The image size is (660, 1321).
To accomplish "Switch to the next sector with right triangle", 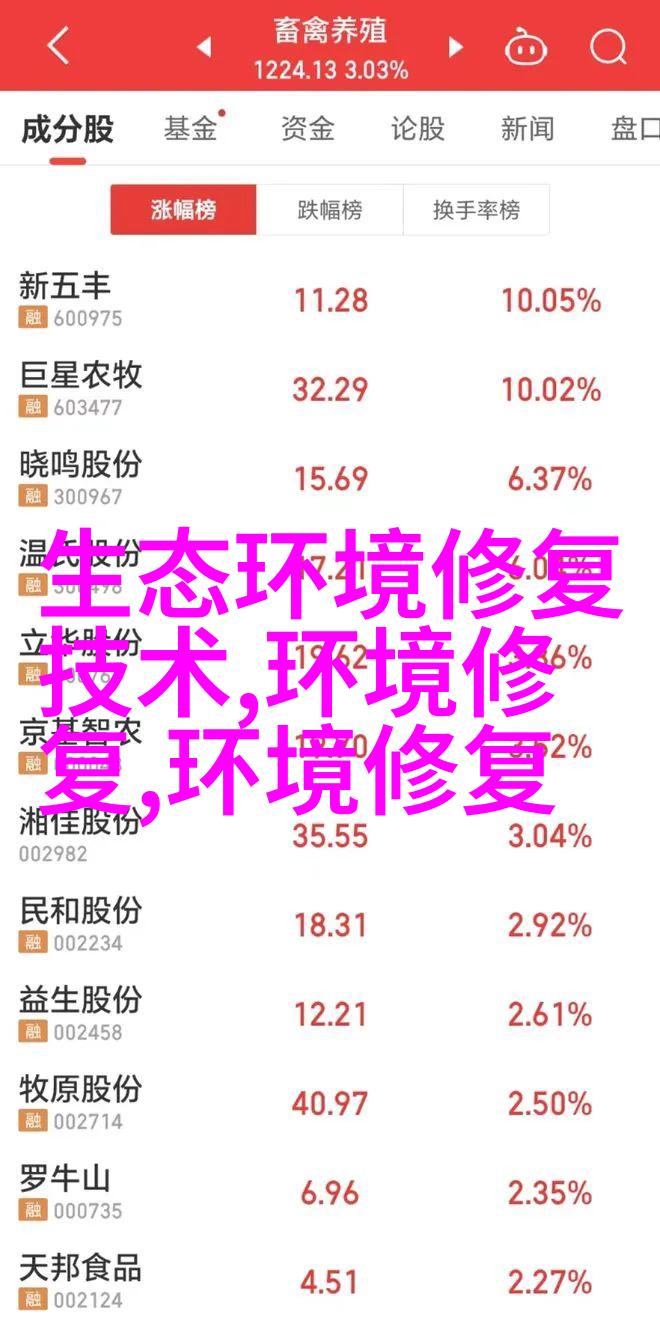I will tap(456, 46).
